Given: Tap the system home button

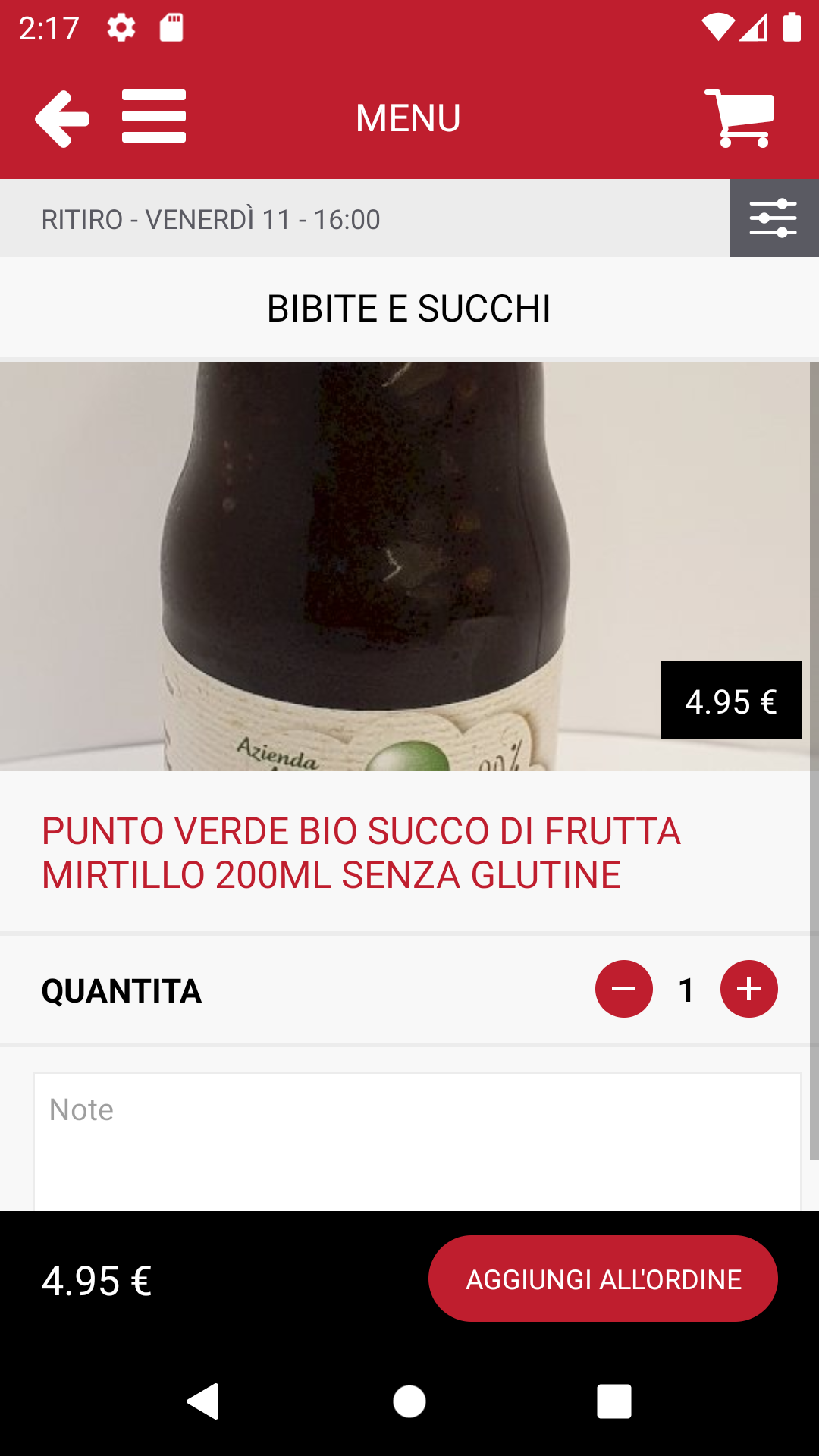Looking at the screenshot, I should (409, 1401).
